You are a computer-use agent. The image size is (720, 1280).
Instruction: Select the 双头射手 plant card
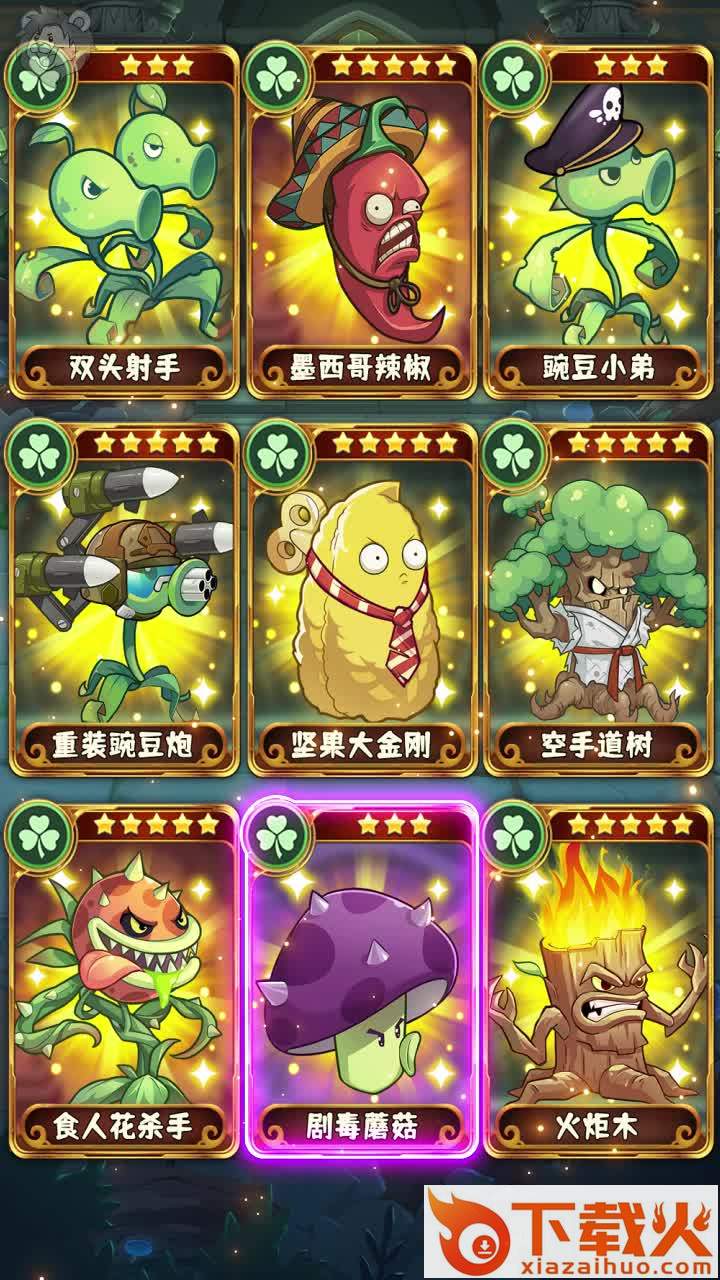point(124,222)
